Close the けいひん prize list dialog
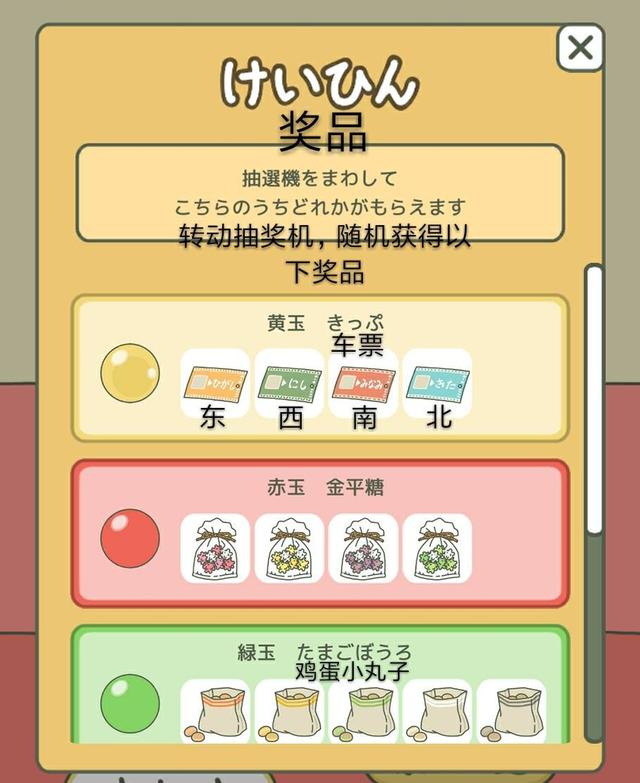This screenshot has height=783, width=640. [x=580, y=47]
